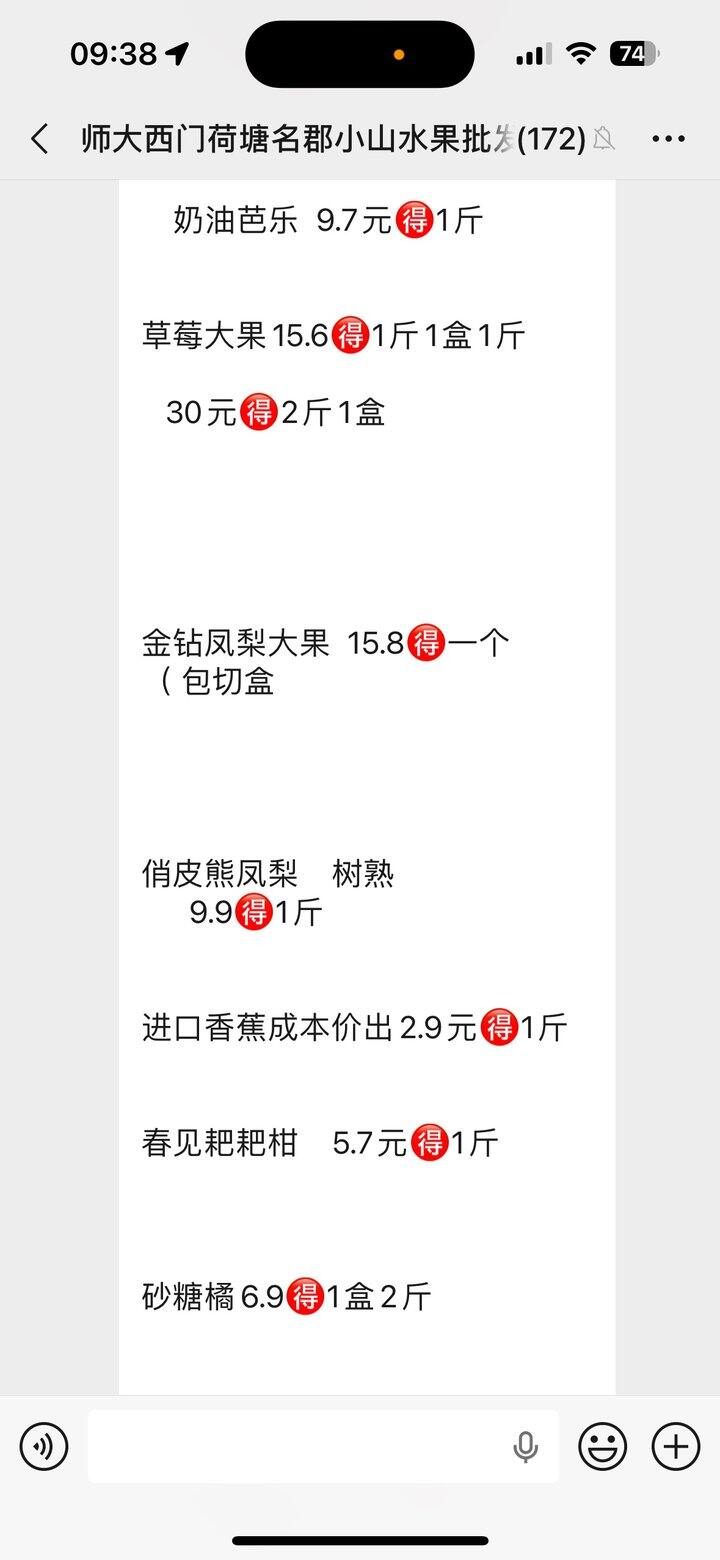Screen dimensions: 720x1560
Task: Open the chat overflow menu
Action: 668,139
